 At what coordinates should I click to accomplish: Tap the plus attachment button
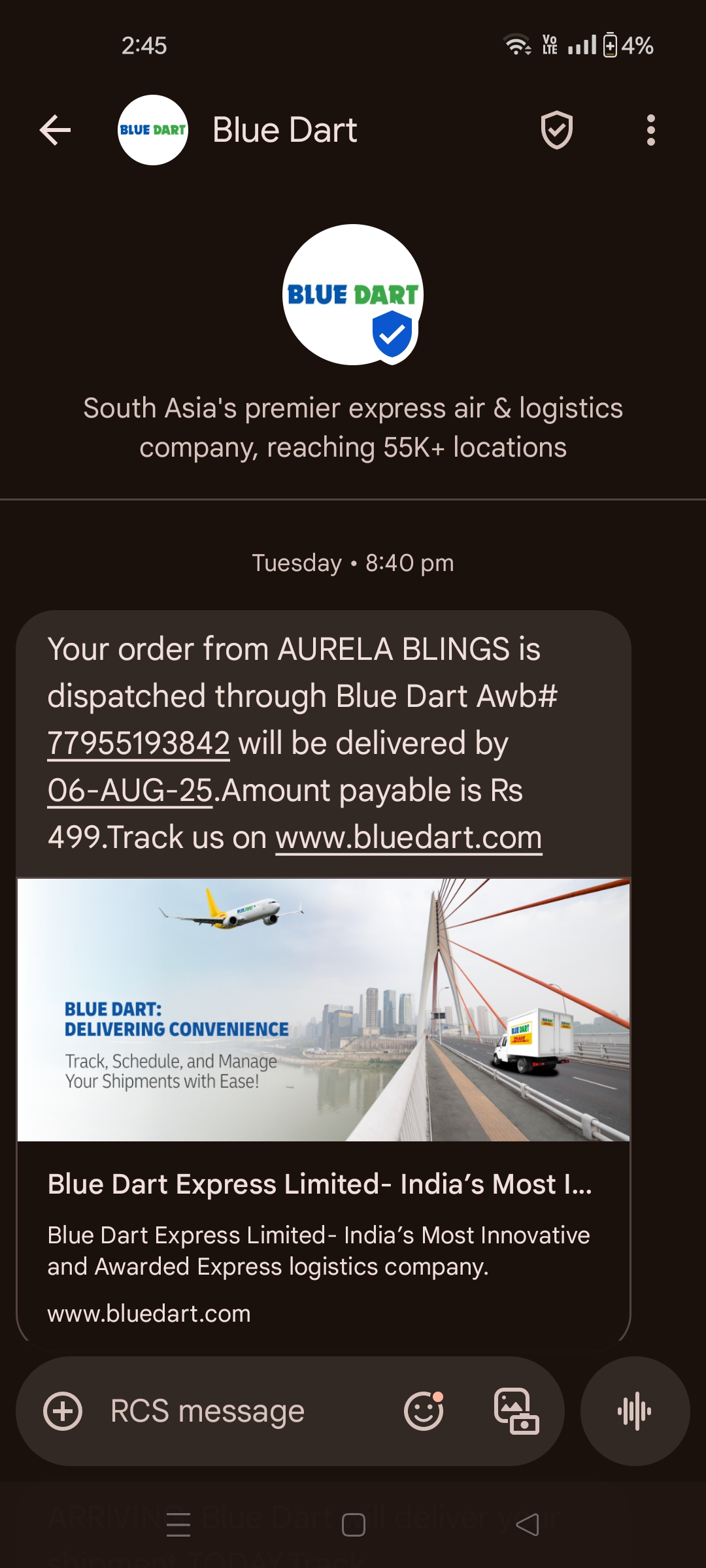click(x=63, y=1411)
